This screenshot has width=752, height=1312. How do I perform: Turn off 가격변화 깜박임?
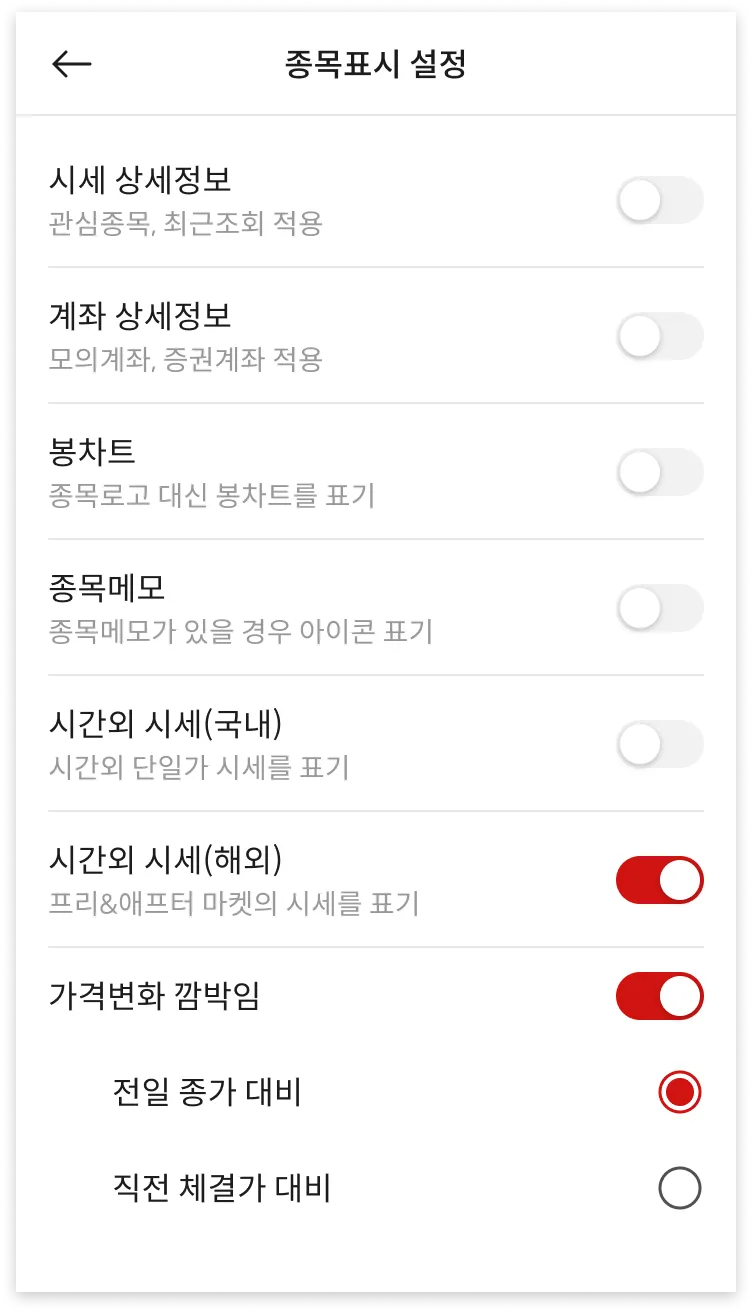pos(659,996)
